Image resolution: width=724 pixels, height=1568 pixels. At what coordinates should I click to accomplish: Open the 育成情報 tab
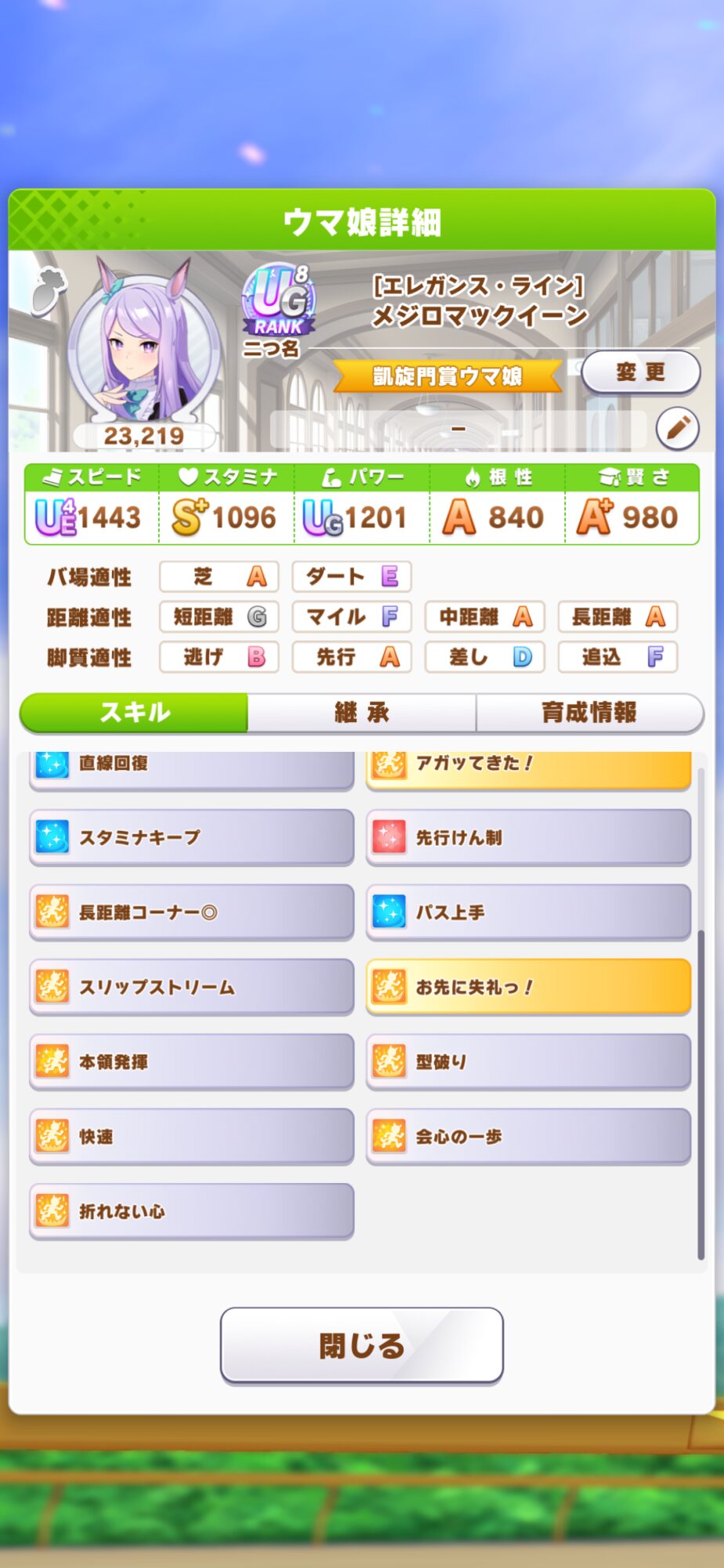click(589, 713)
